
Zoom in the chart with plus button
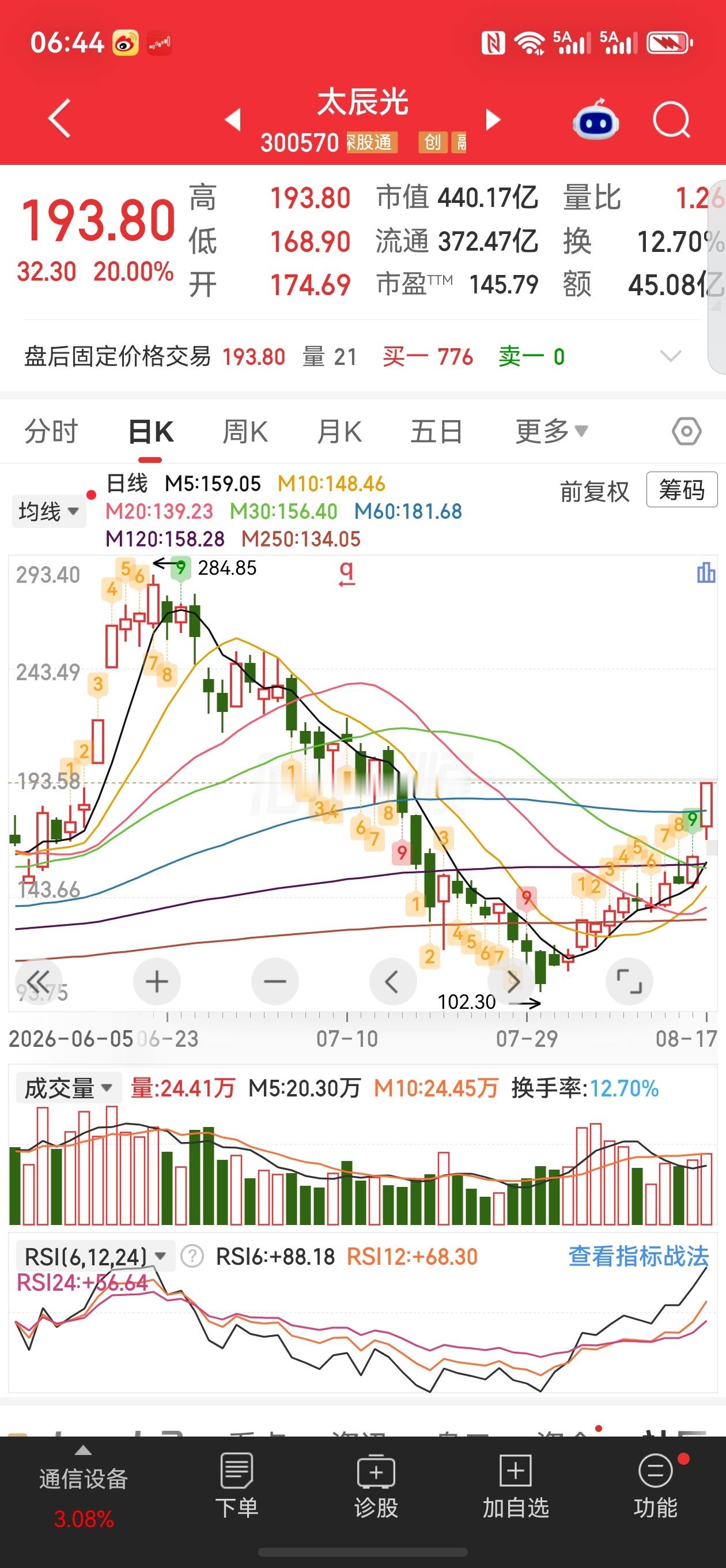click(x=156, y=982)
